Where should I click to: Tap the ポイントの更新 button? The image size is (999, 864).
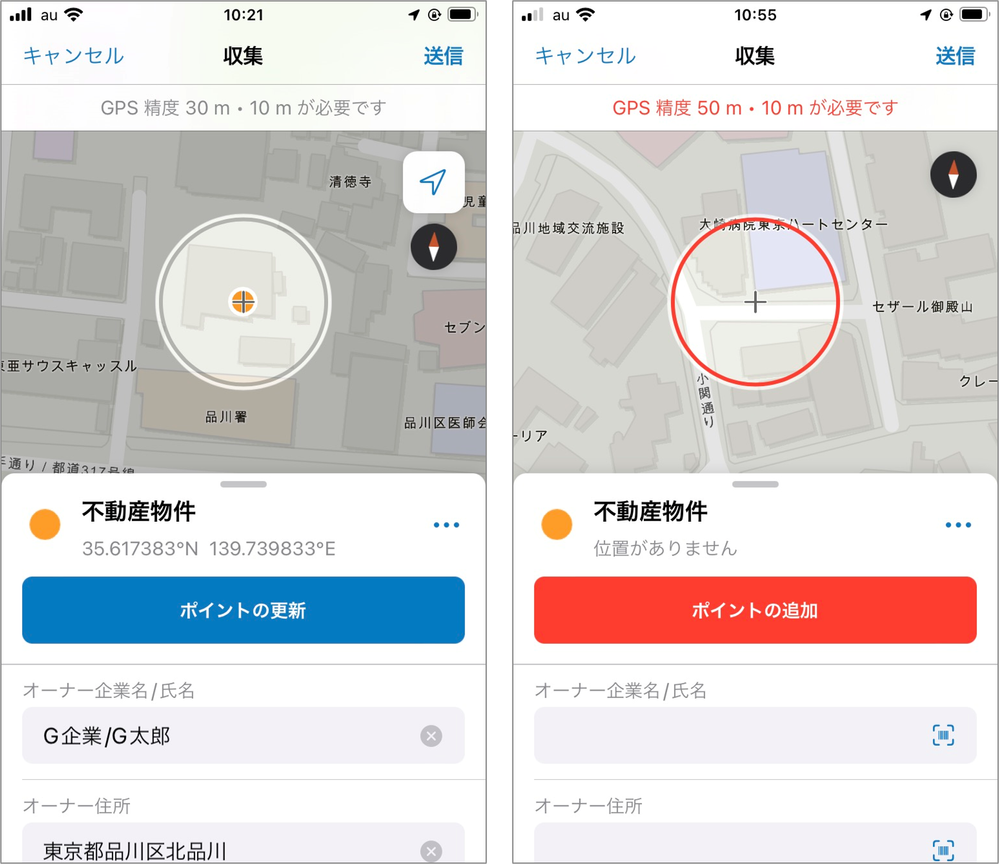[x=243, y=610]
